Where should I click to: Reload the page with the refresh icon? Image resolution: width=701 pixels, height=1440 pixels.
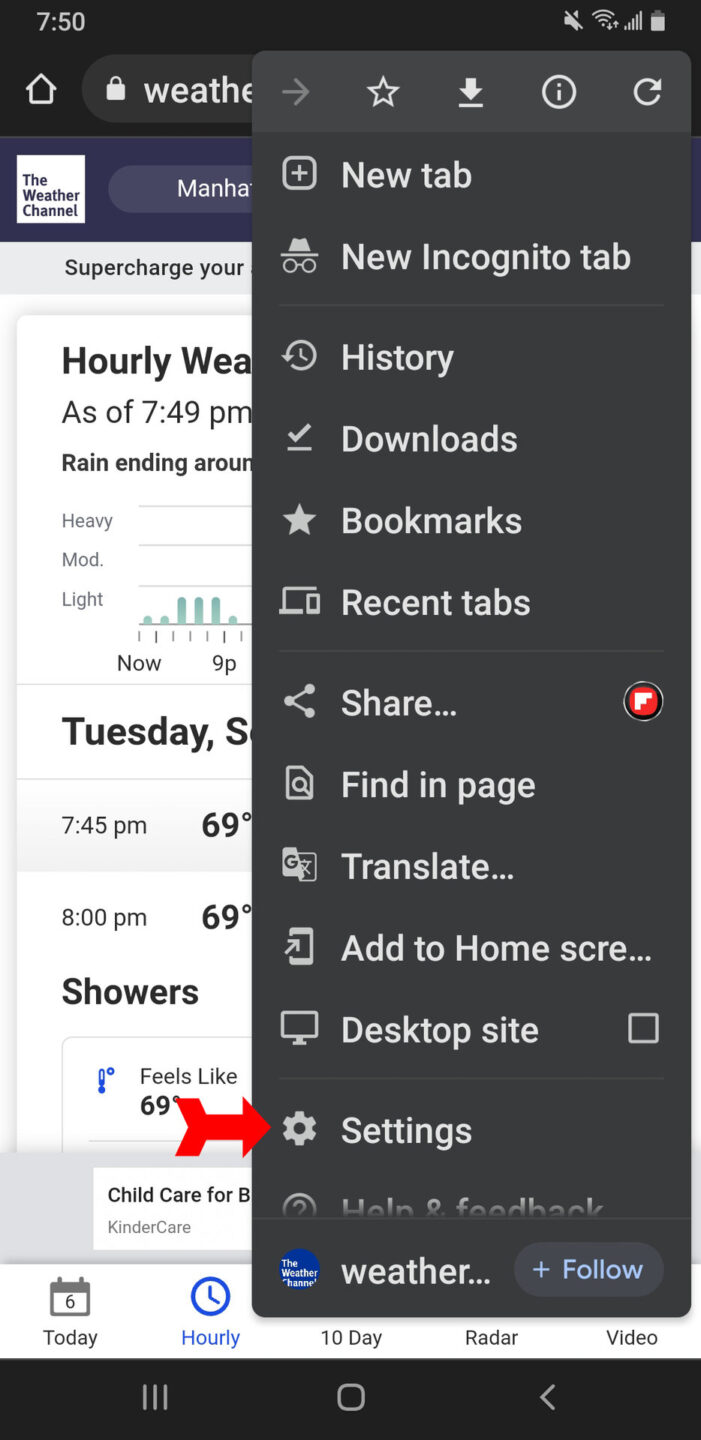pos(647,93)
